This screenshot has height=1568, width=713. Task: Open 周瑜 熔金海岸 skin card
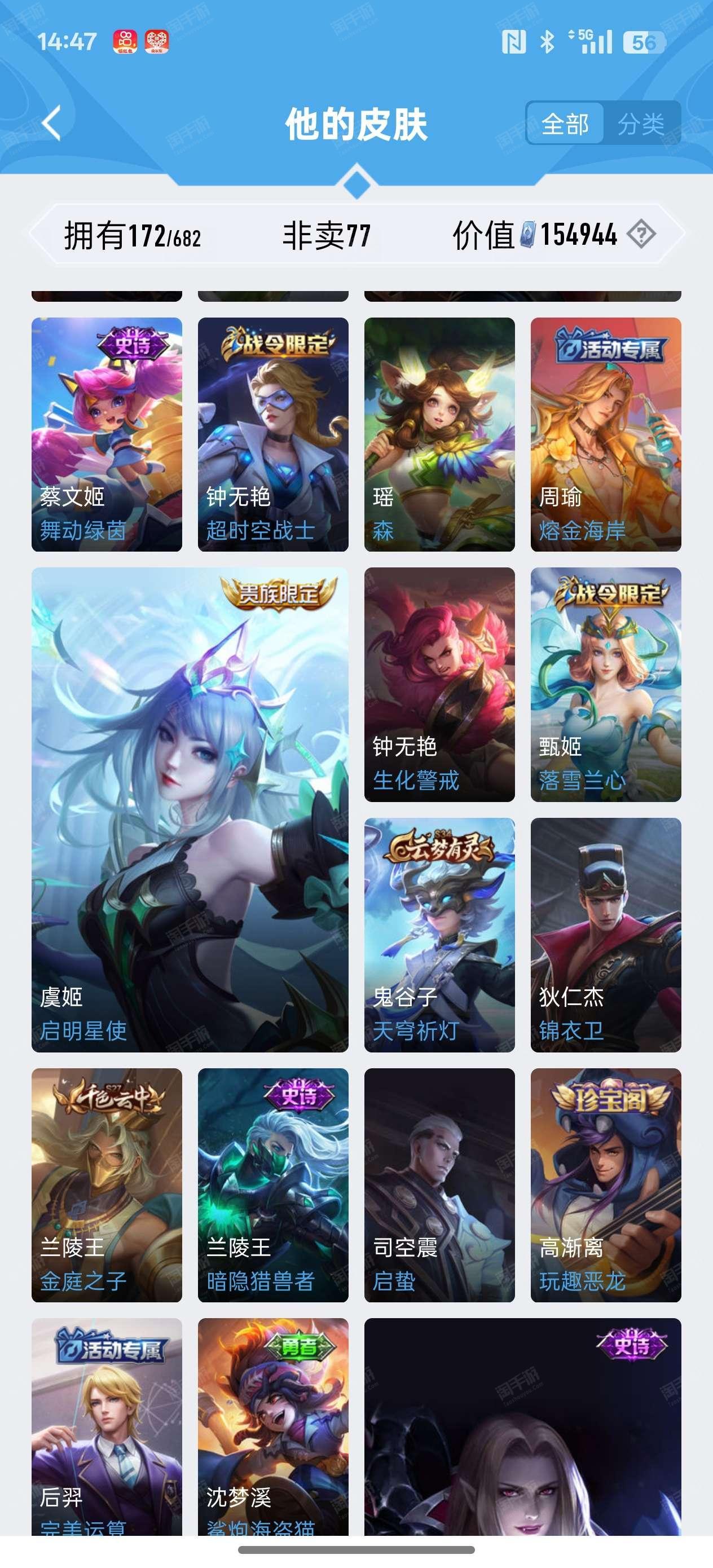point(606,435)
